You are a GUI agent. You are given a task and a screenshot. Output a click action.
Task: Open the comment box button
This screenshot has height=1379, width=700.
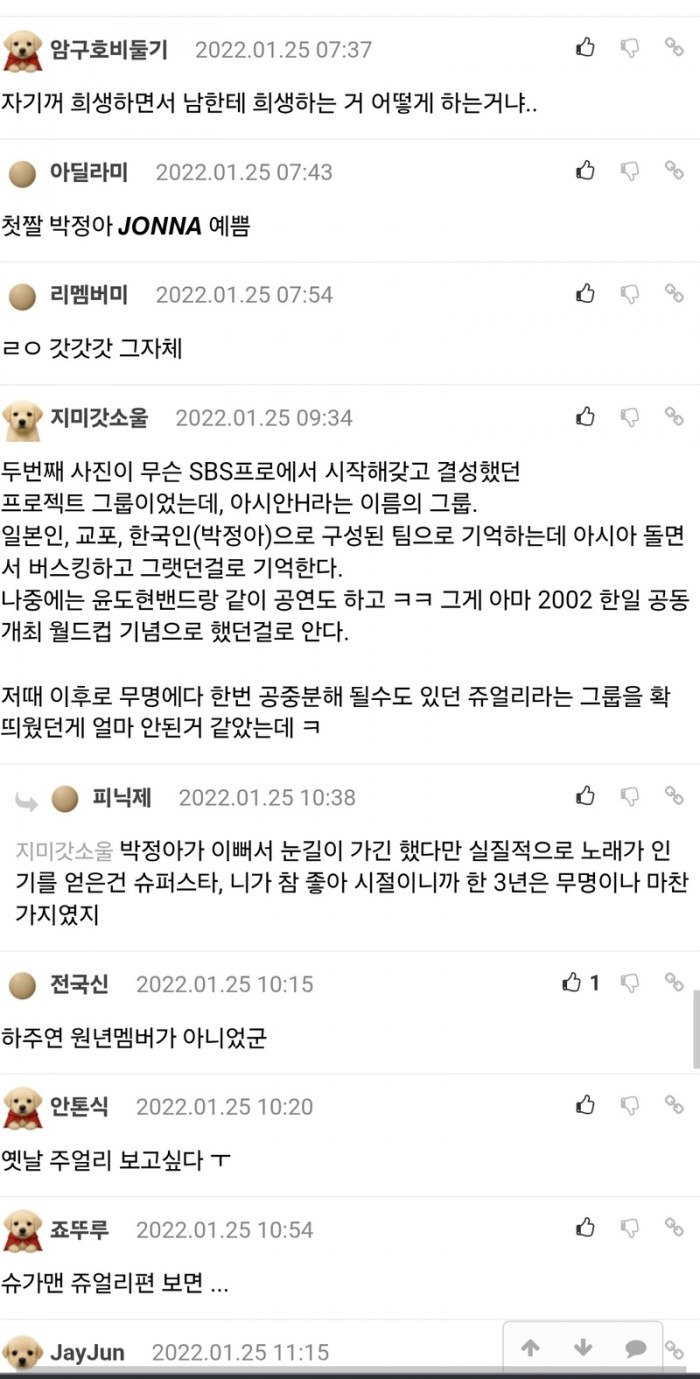(x=636, y=1348)
